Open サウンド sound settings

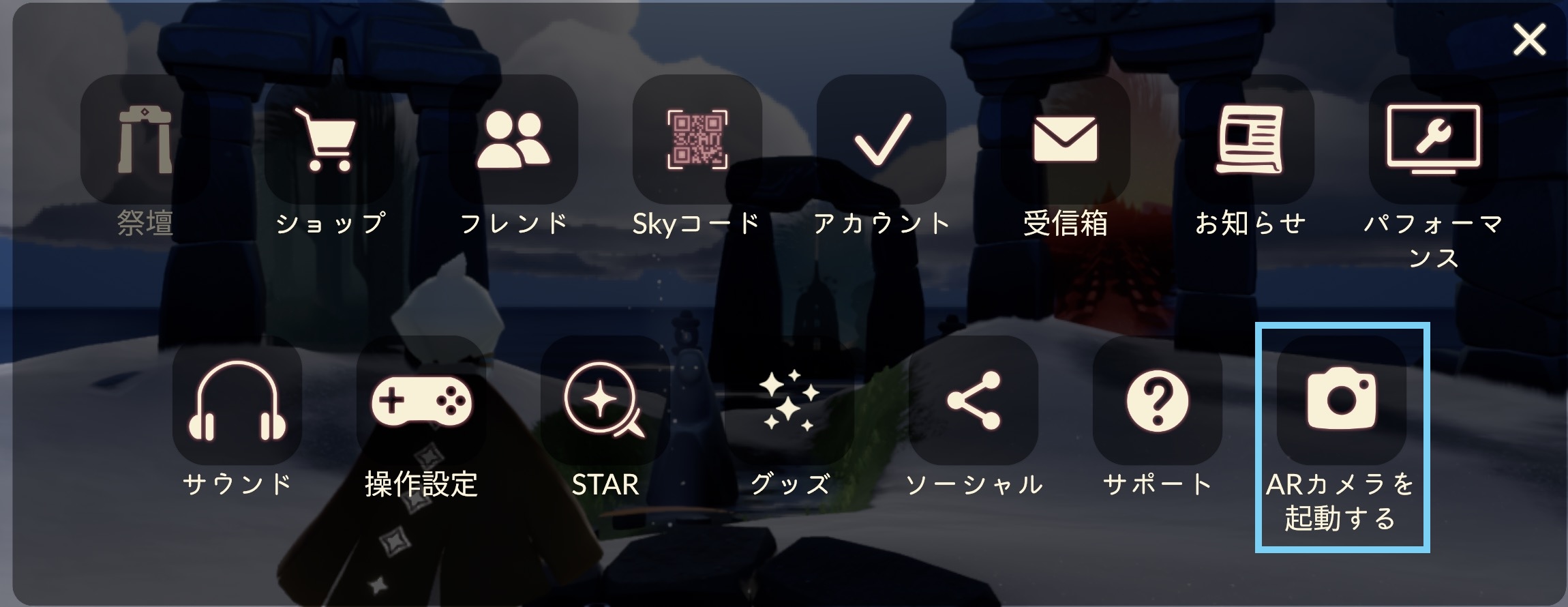click(x=237, y=401)
